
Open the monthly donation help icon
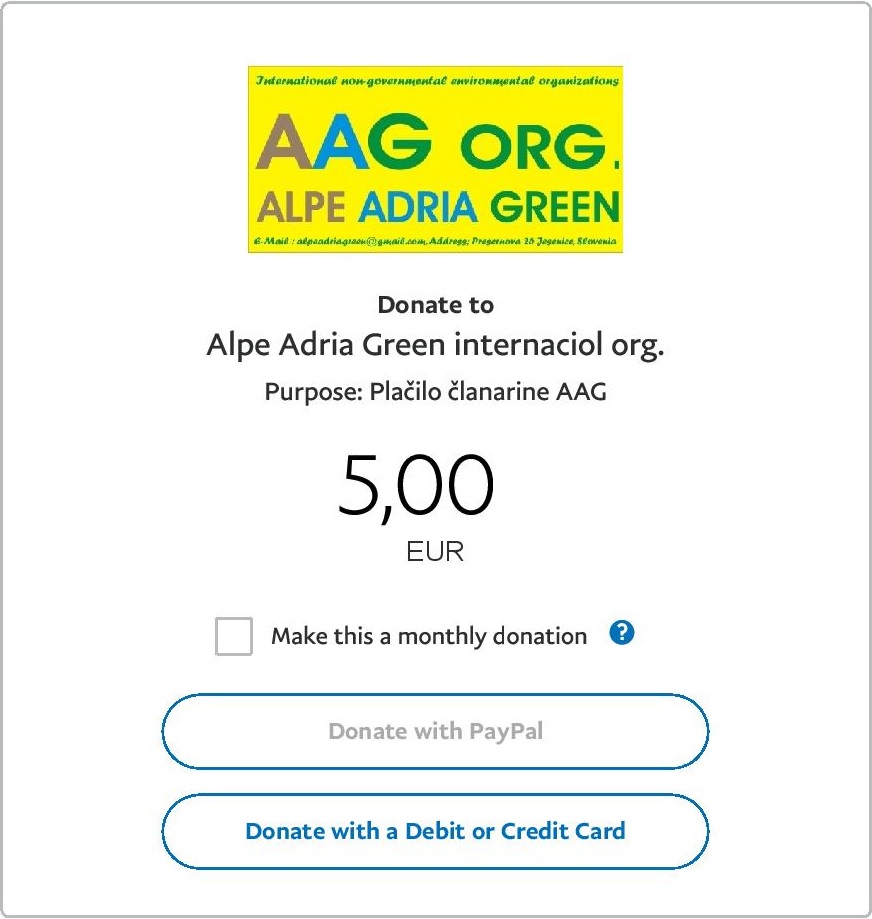point(622,633)
